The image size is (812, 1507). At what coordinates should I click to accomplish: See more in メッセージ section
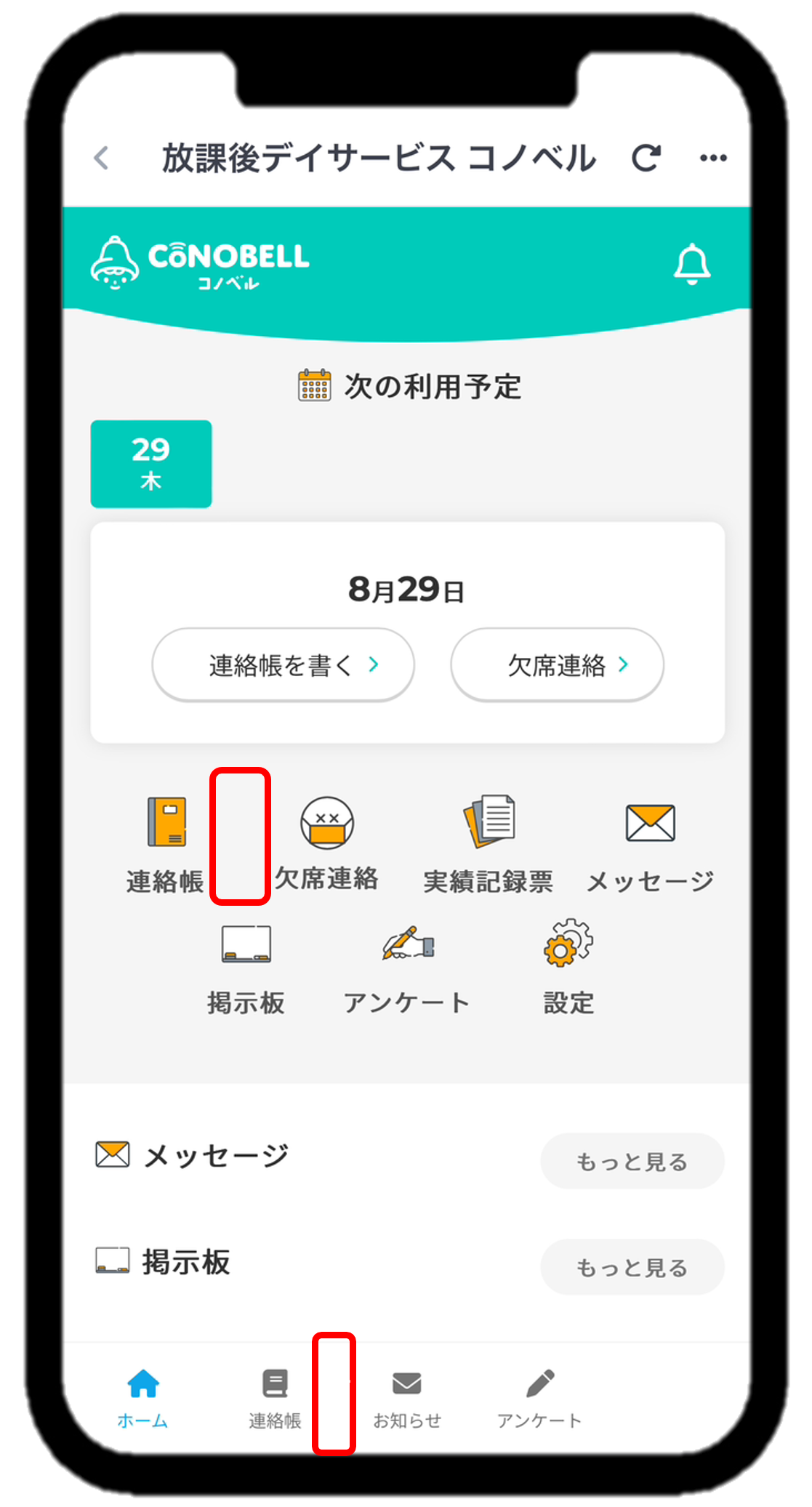click(632, 1161)
